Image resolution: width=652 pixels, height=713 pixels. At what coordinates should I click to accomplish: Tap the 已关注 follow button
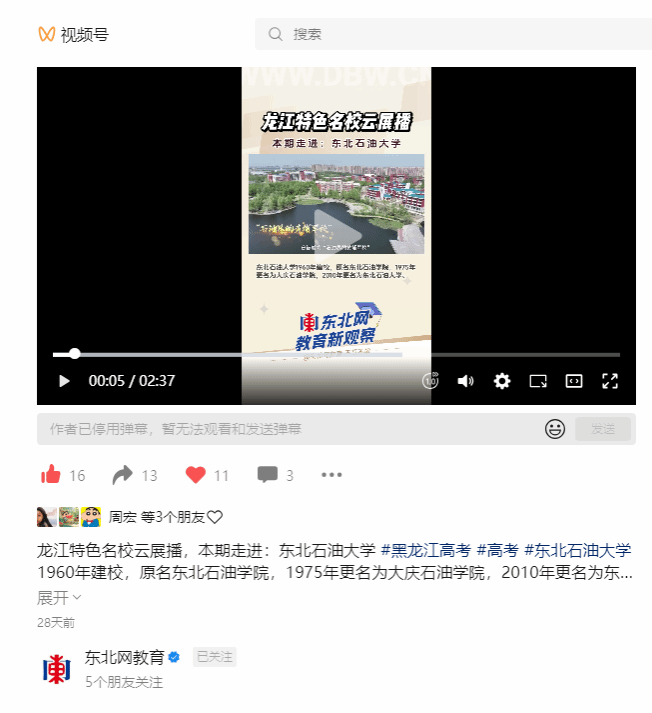[214, 657]
